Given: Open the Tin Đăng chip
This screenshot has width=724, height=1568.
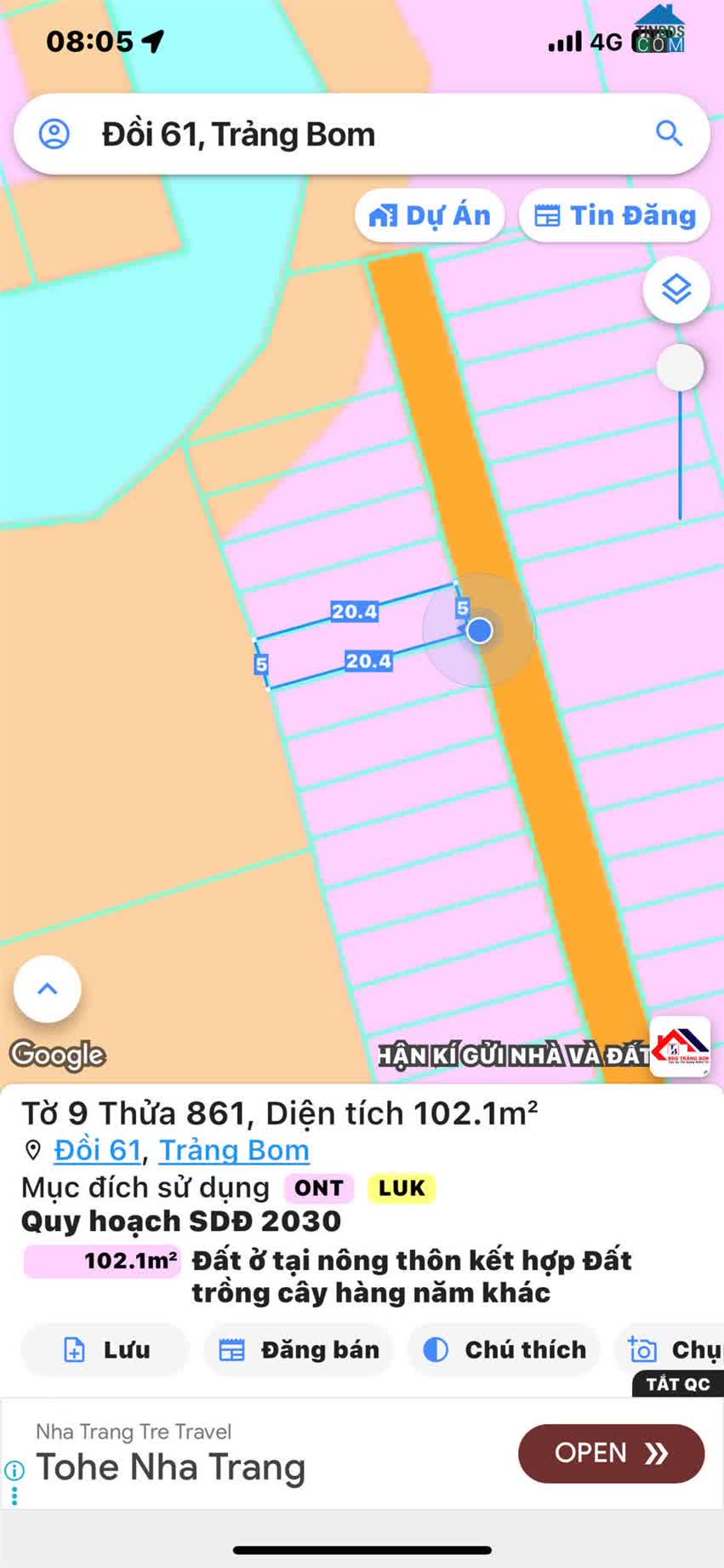Looking at the screenshot, I should pyautogui.click(x=614, y=215).
